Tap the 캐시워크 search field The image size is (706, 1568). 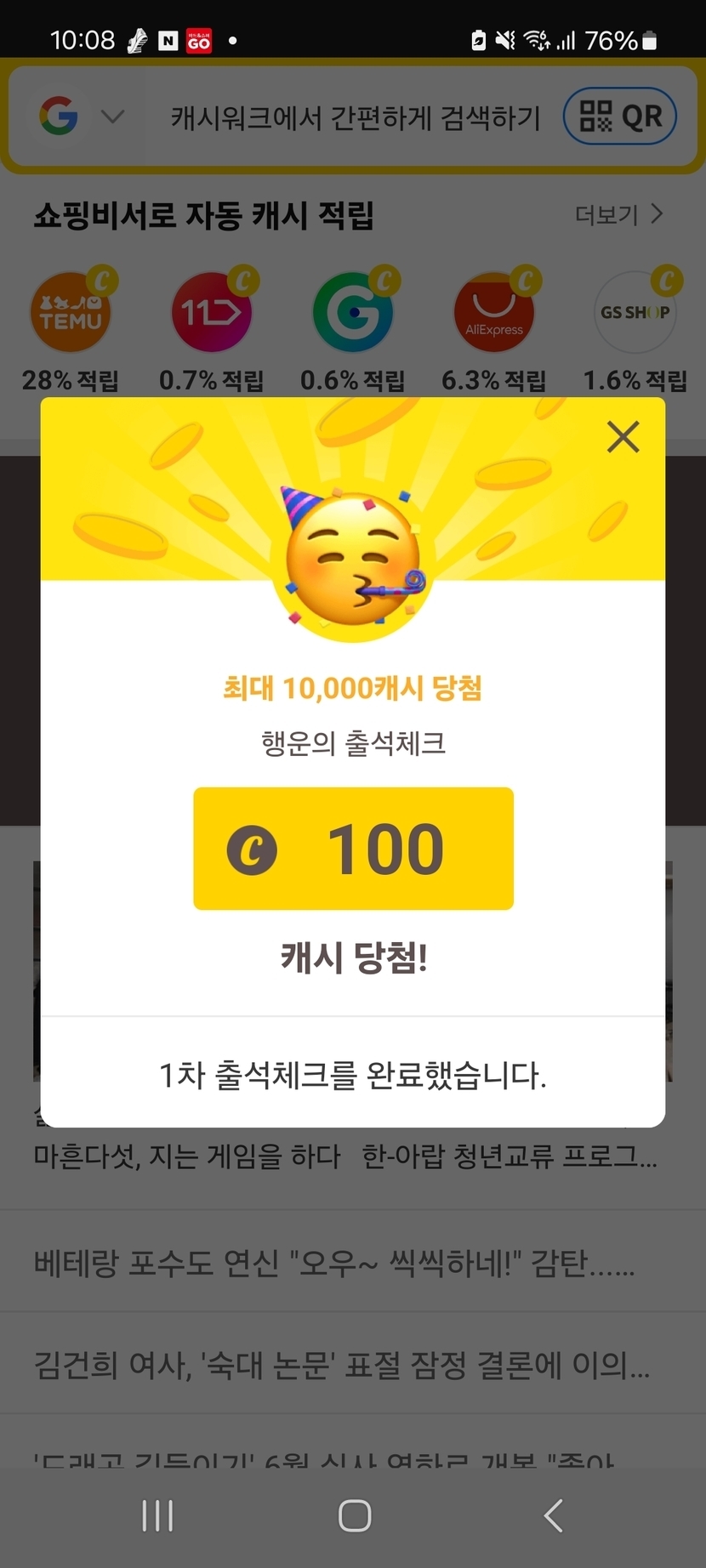[355, 117]
